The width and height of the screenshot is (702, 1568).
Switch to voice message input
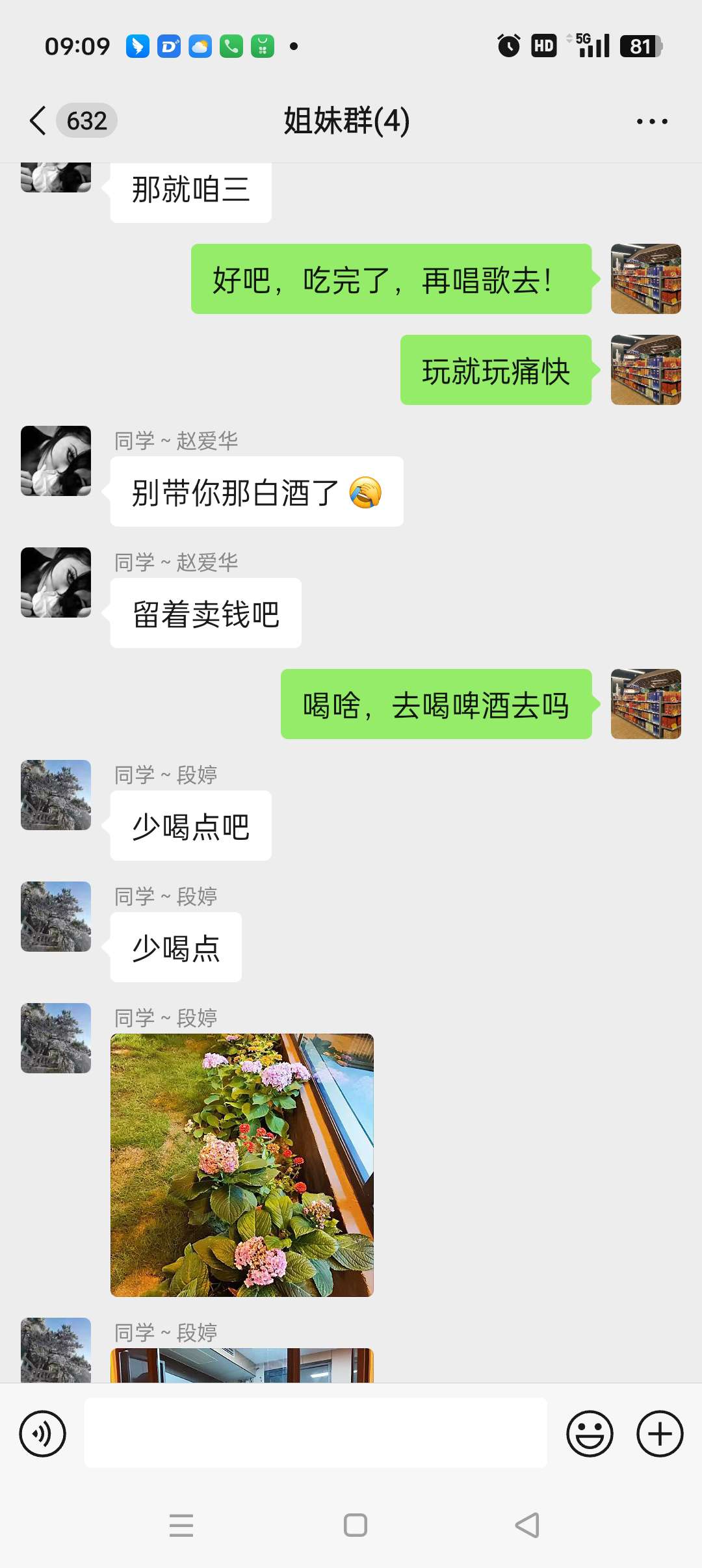click(x=43, y=1433)
